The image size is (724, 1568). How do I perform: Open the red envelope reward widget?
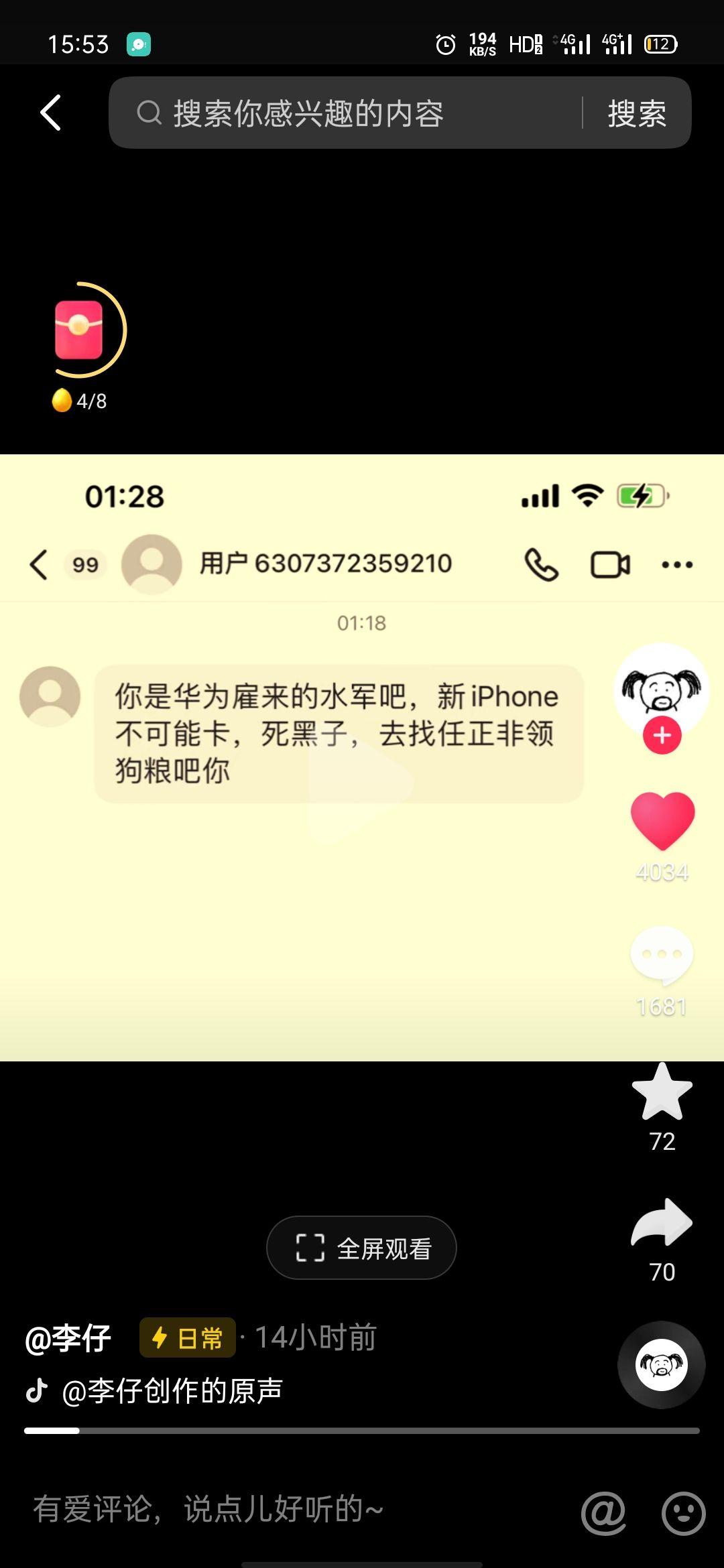click(x=80, y=330)
